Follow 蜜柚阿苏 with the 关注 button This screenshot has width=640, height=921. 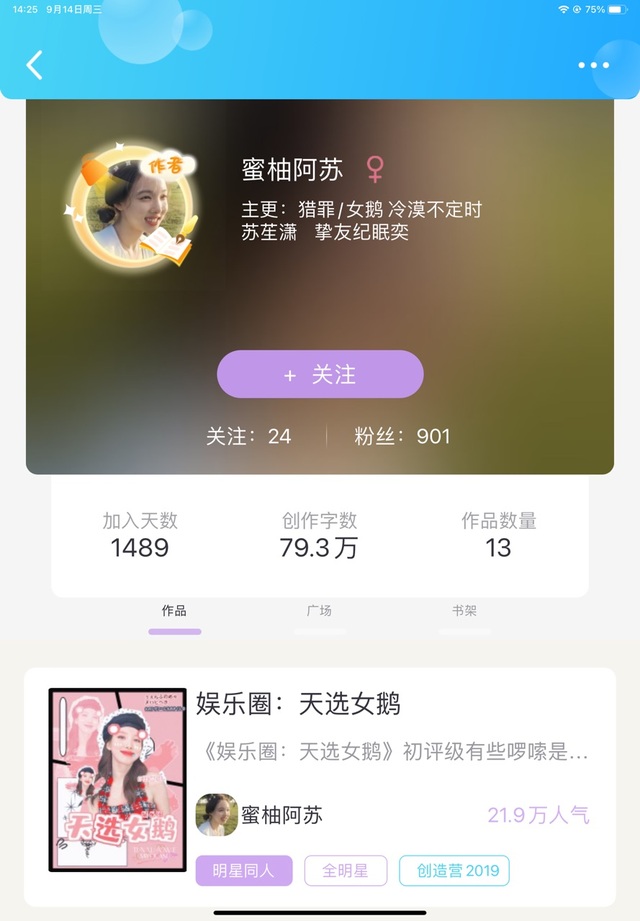coord(320,375)
